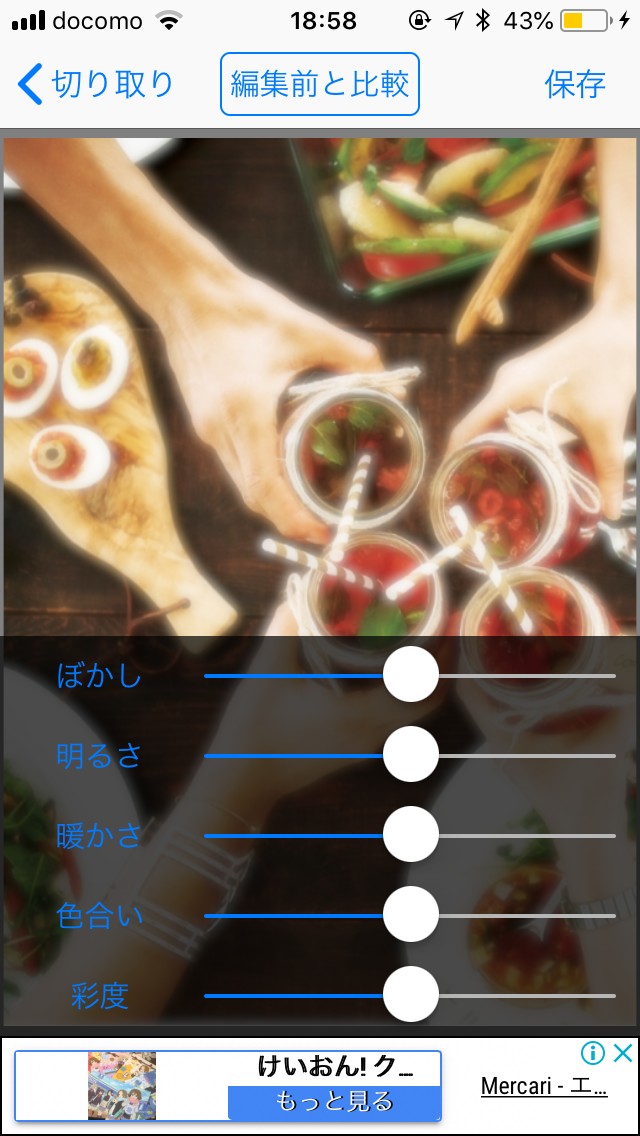Viewport: 640px width, 1136px height.
Task: Tap the 色合い tint slider handle
Action: click(411, 915)
